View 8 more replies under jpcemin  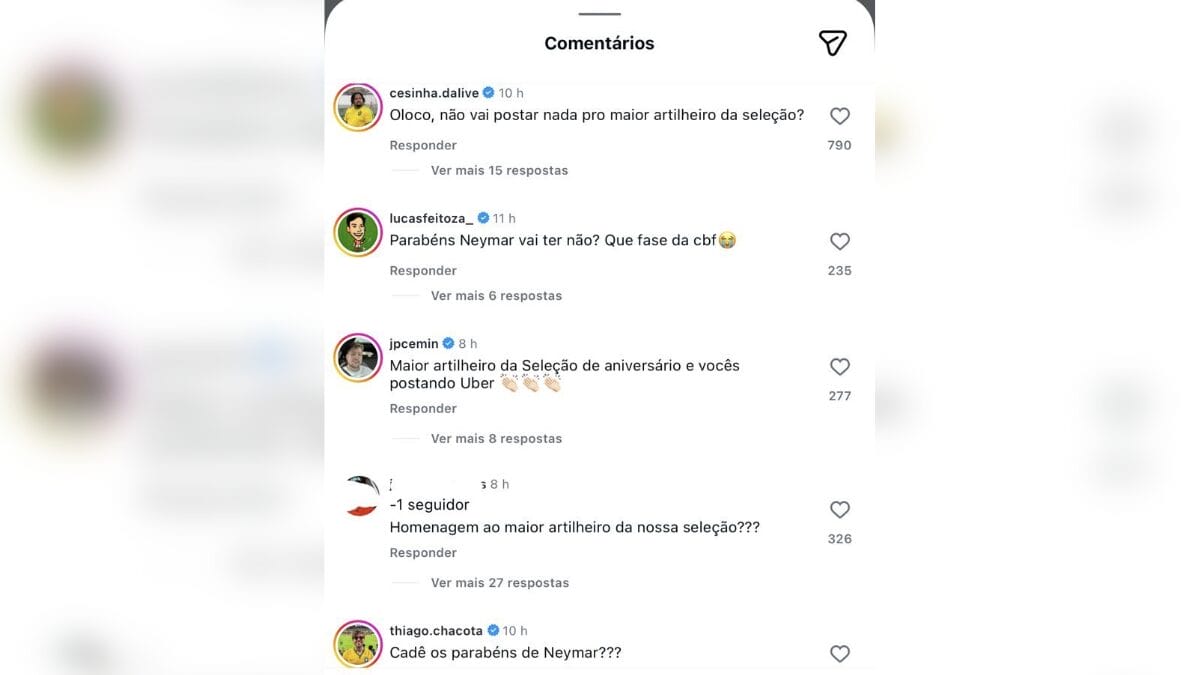coord(496,438)
